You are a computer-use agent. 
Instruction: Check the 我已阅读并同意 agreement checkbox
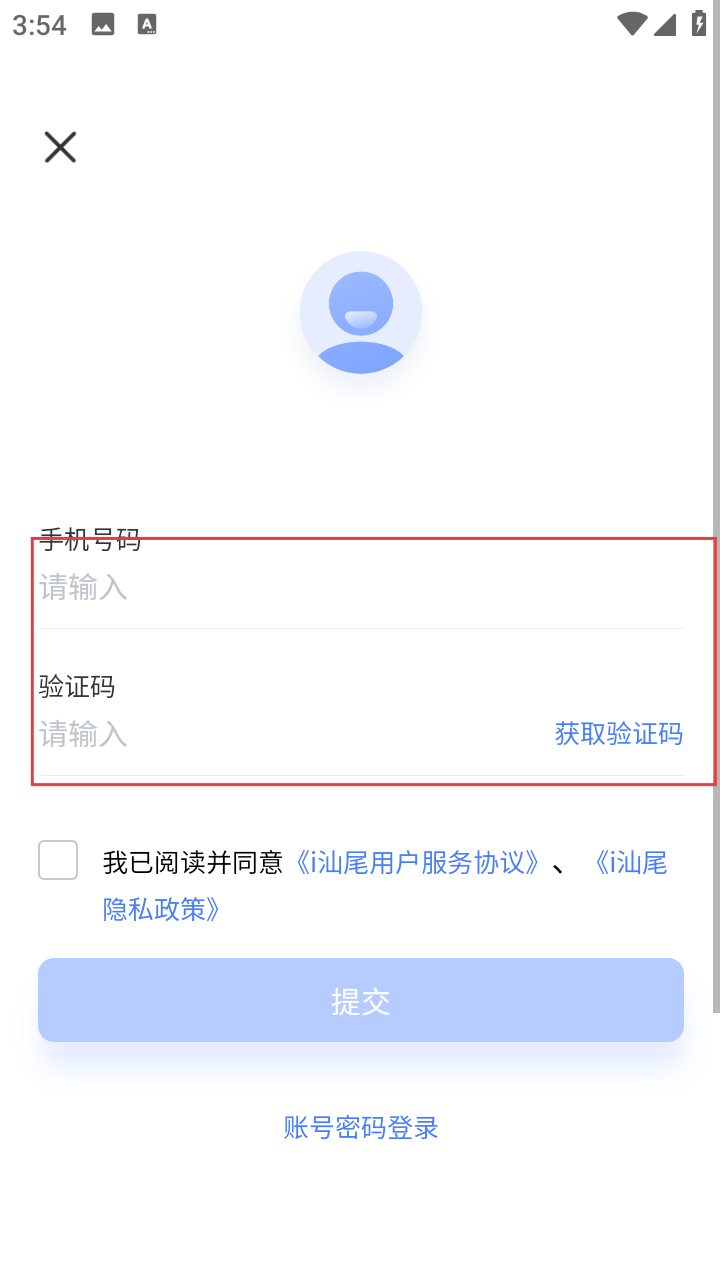58,861
